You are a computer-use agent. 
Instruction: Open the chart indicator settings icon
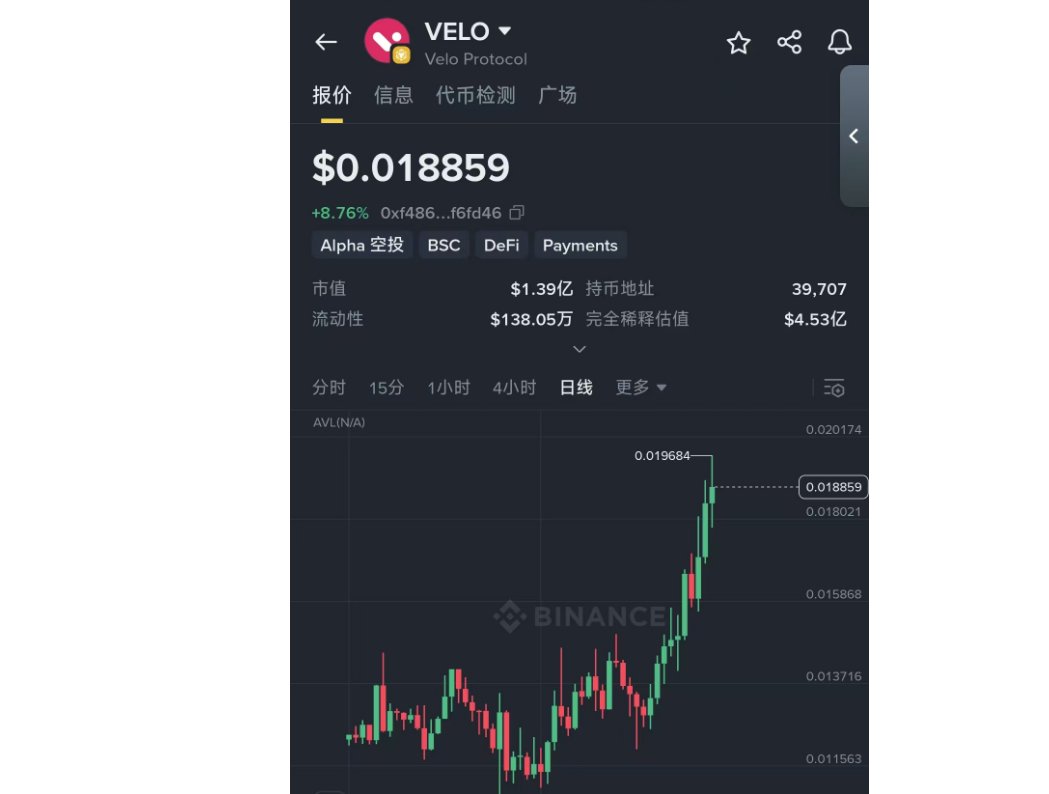[x=834, y=388]
